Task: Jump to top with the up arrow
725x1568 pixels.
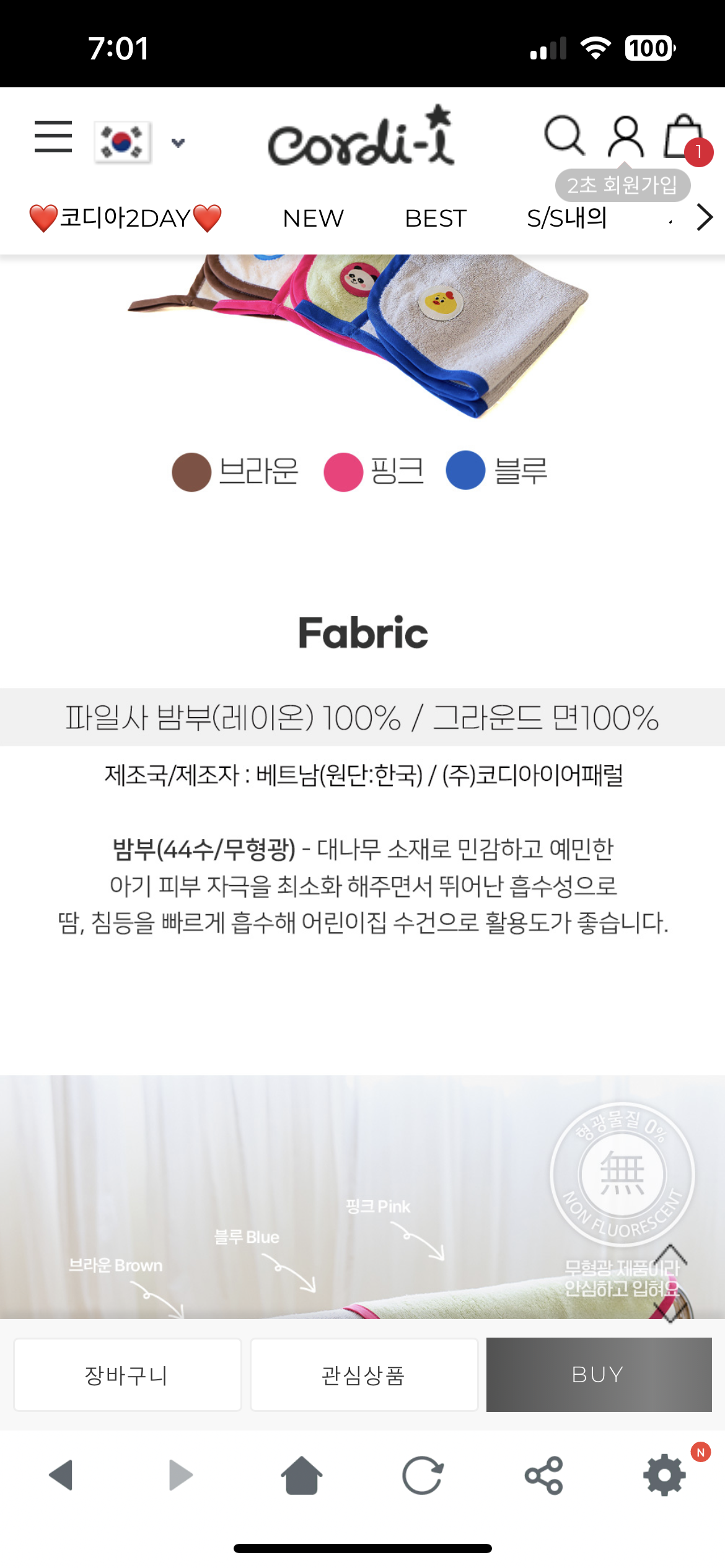Action: point(670,1257)
